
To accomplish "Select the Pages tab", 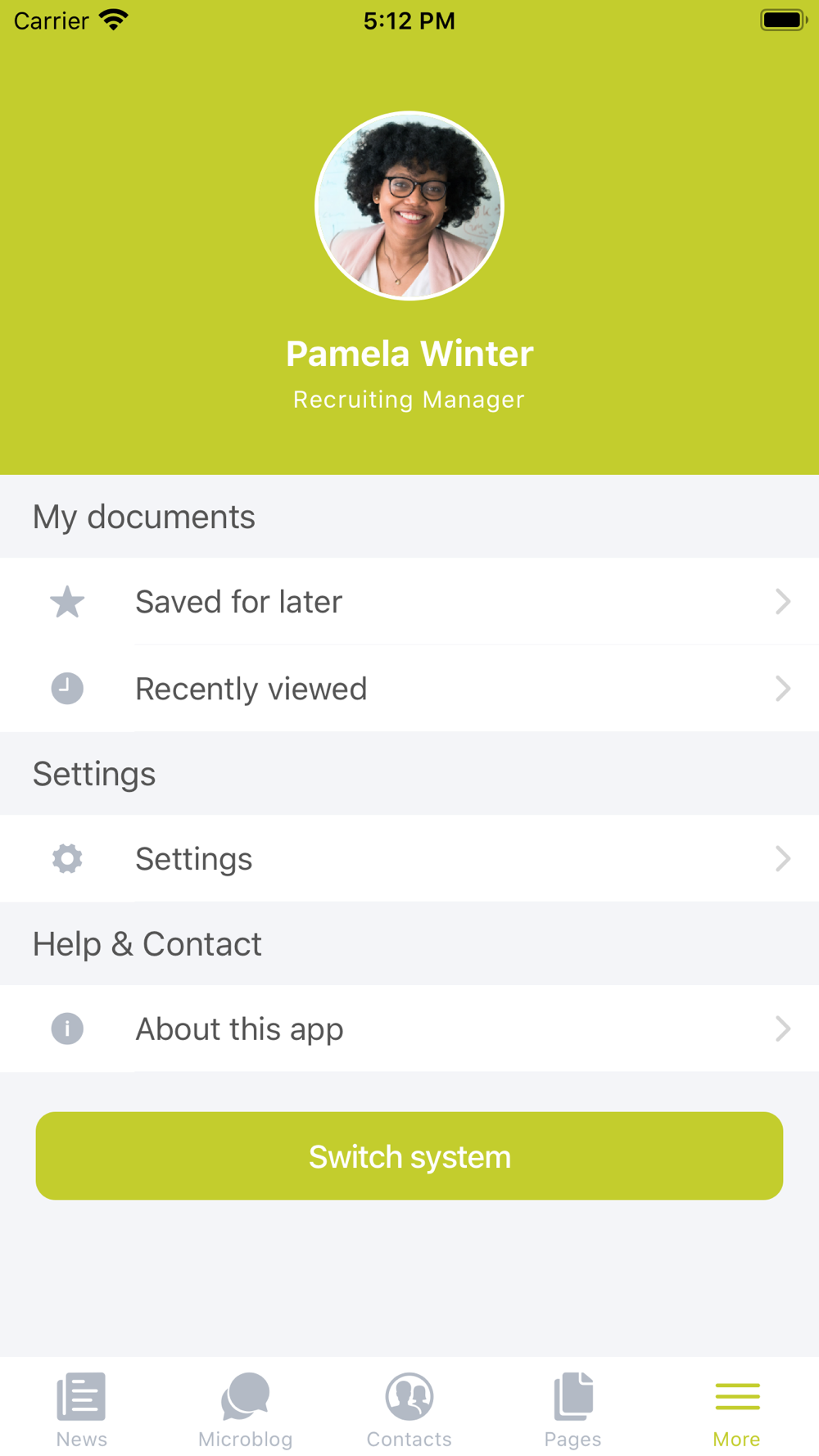I will click(x=573, y=1410).
